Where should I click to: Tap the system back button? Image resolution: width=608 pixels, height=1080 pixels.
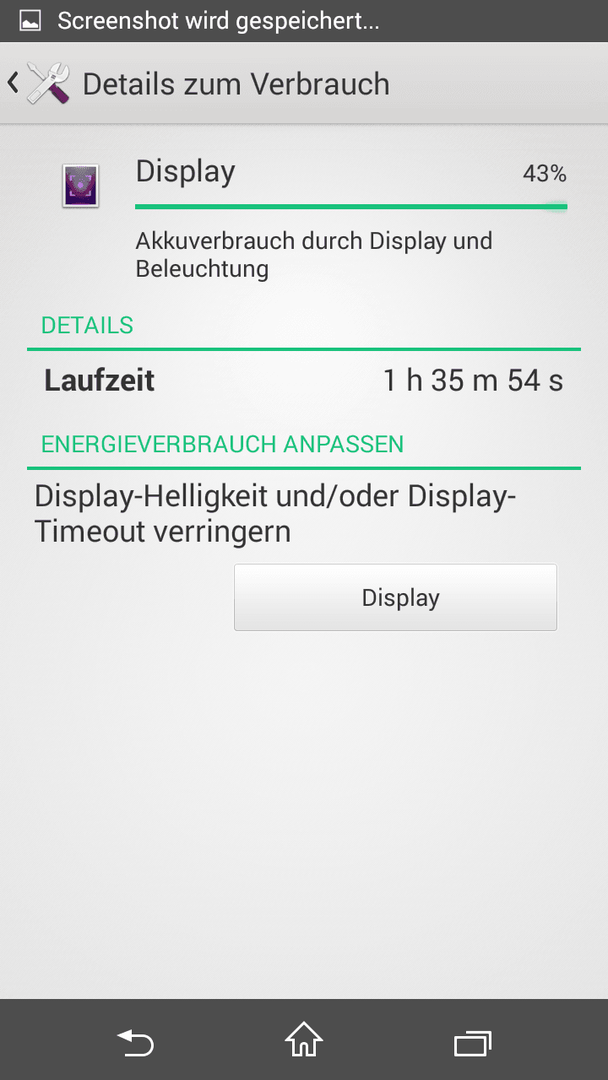pos(135,1041)
